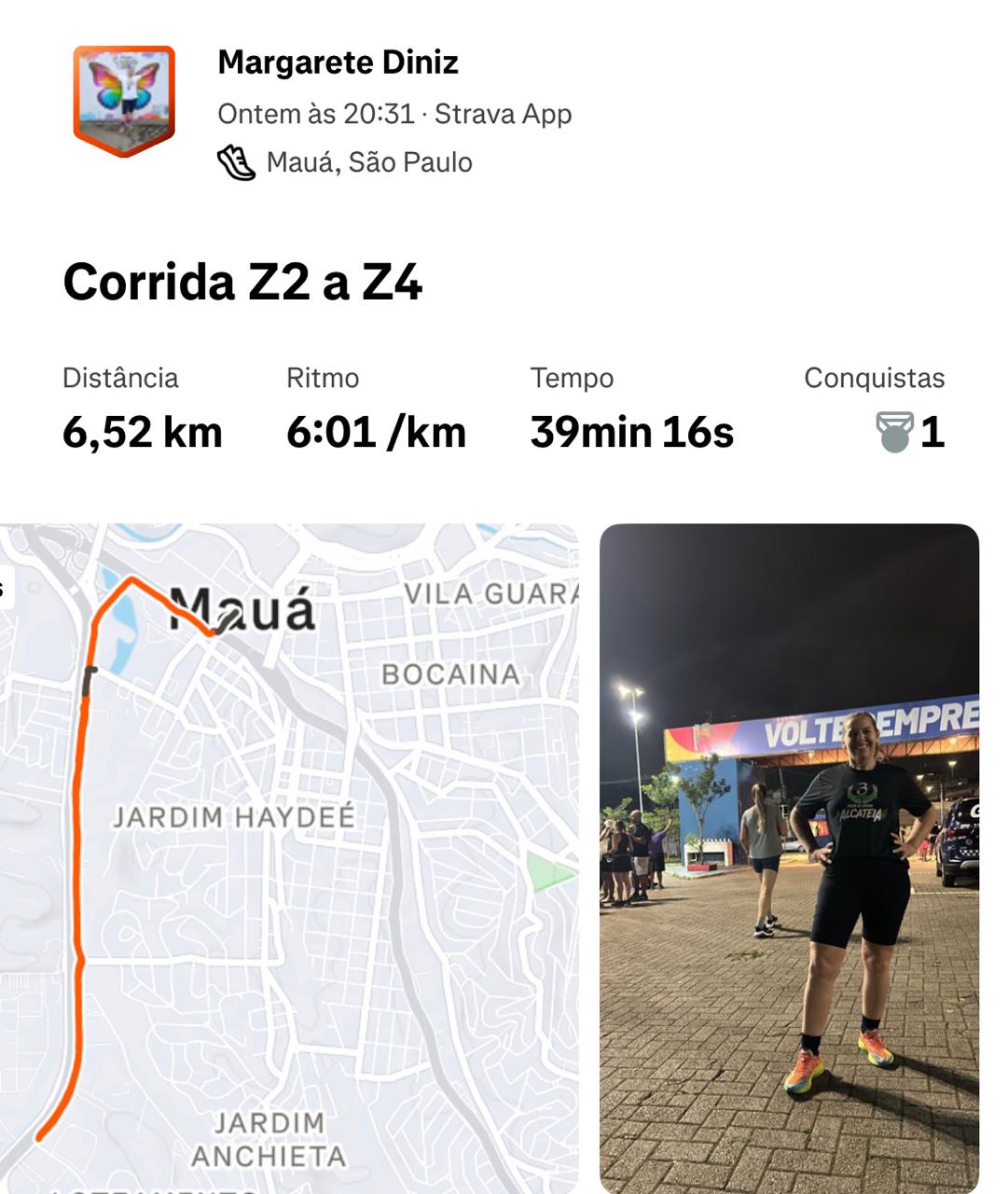The height and width of the screenshot is (1194, 1008).
Task: View the runner's activity photo
Action: click(x=789, y=858)
